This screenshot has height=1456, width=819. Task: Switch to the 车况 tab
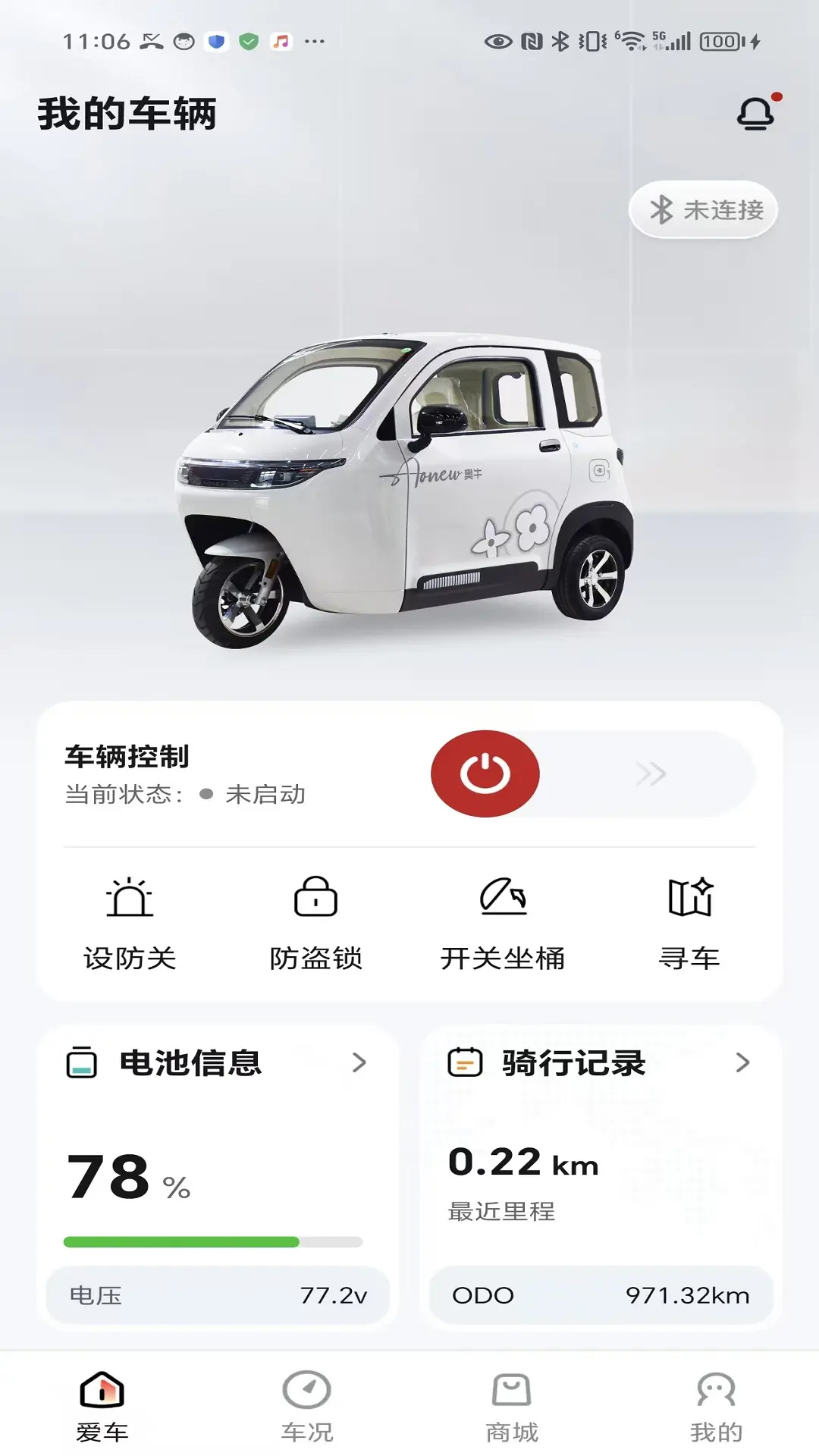click(307, 1405)
